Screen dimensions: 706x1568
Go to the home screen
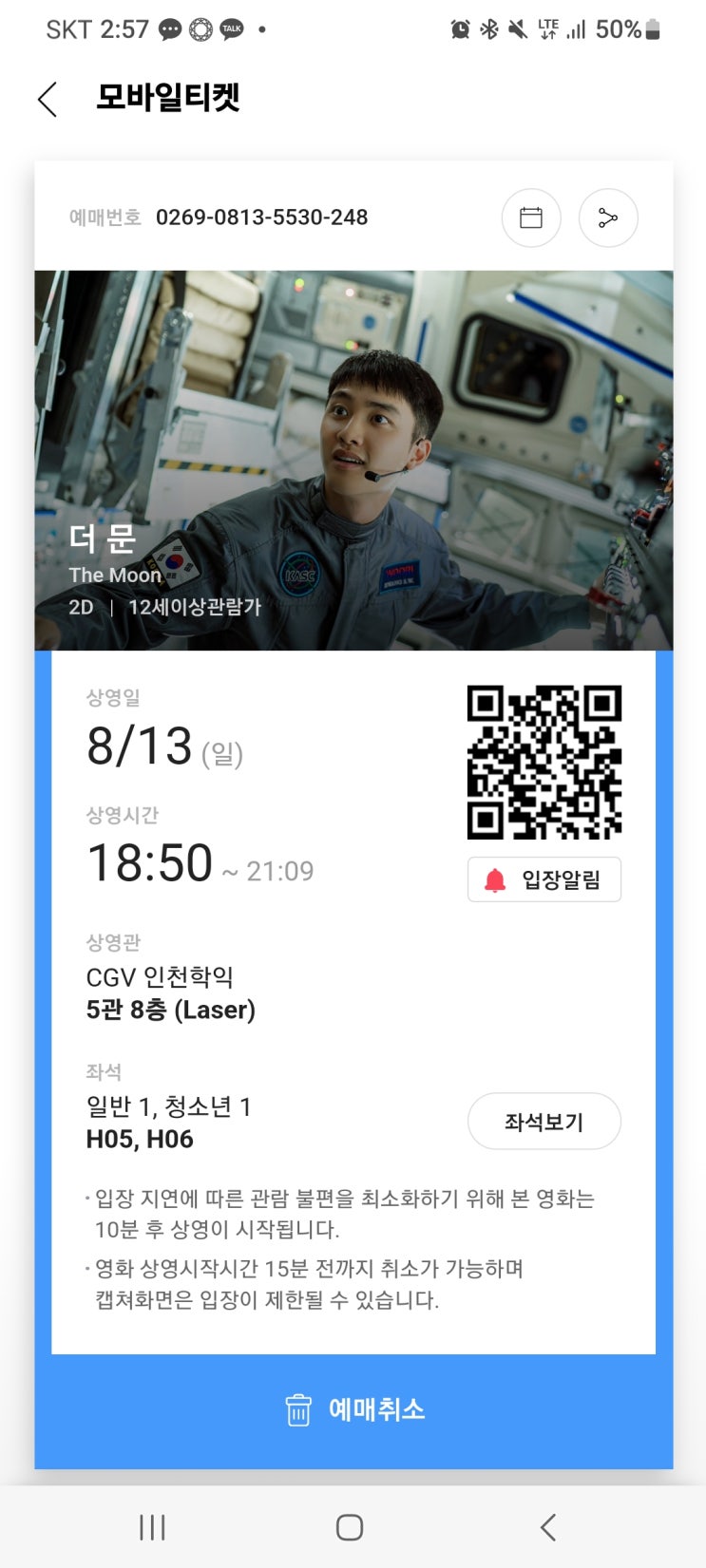350,1527
